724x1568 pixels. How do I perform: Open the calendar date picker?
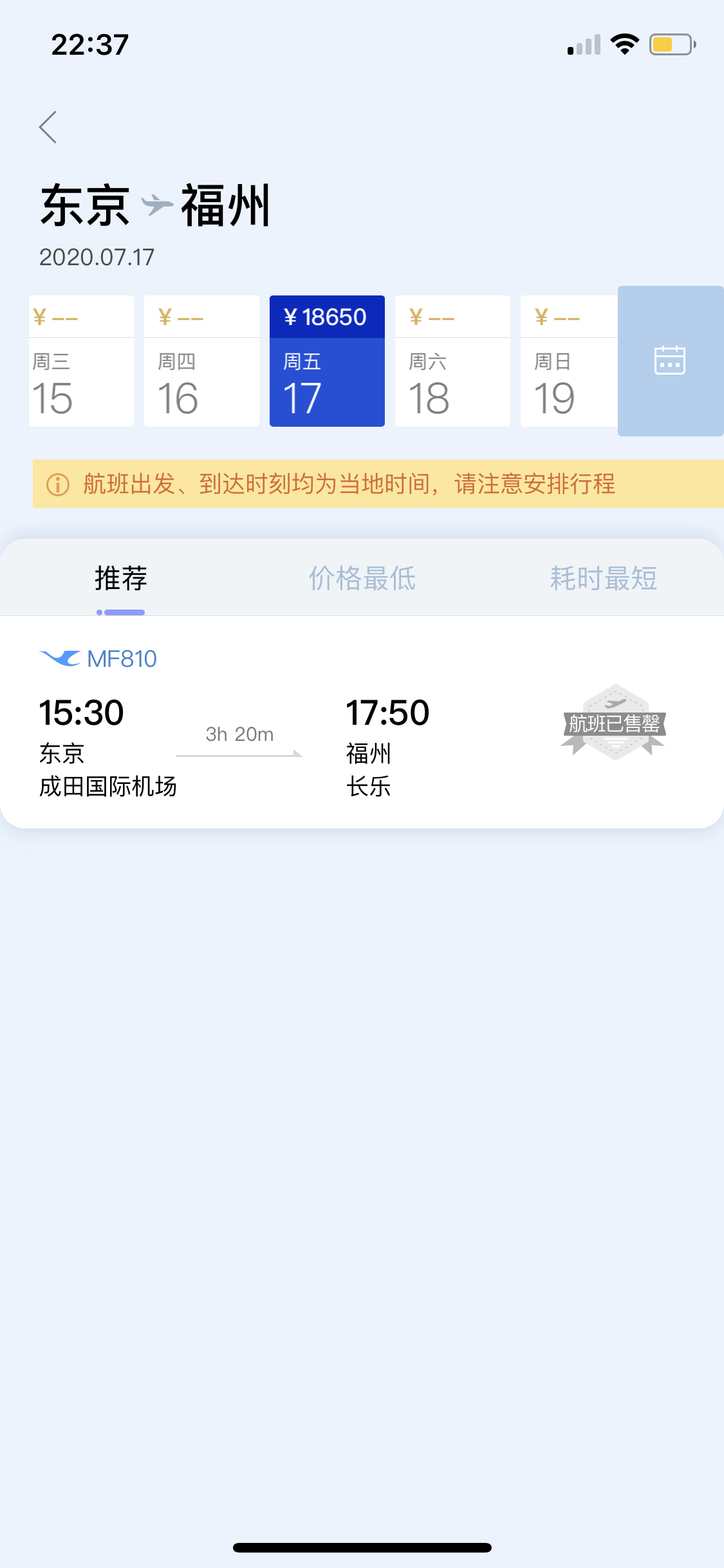(x=671, y=361)
